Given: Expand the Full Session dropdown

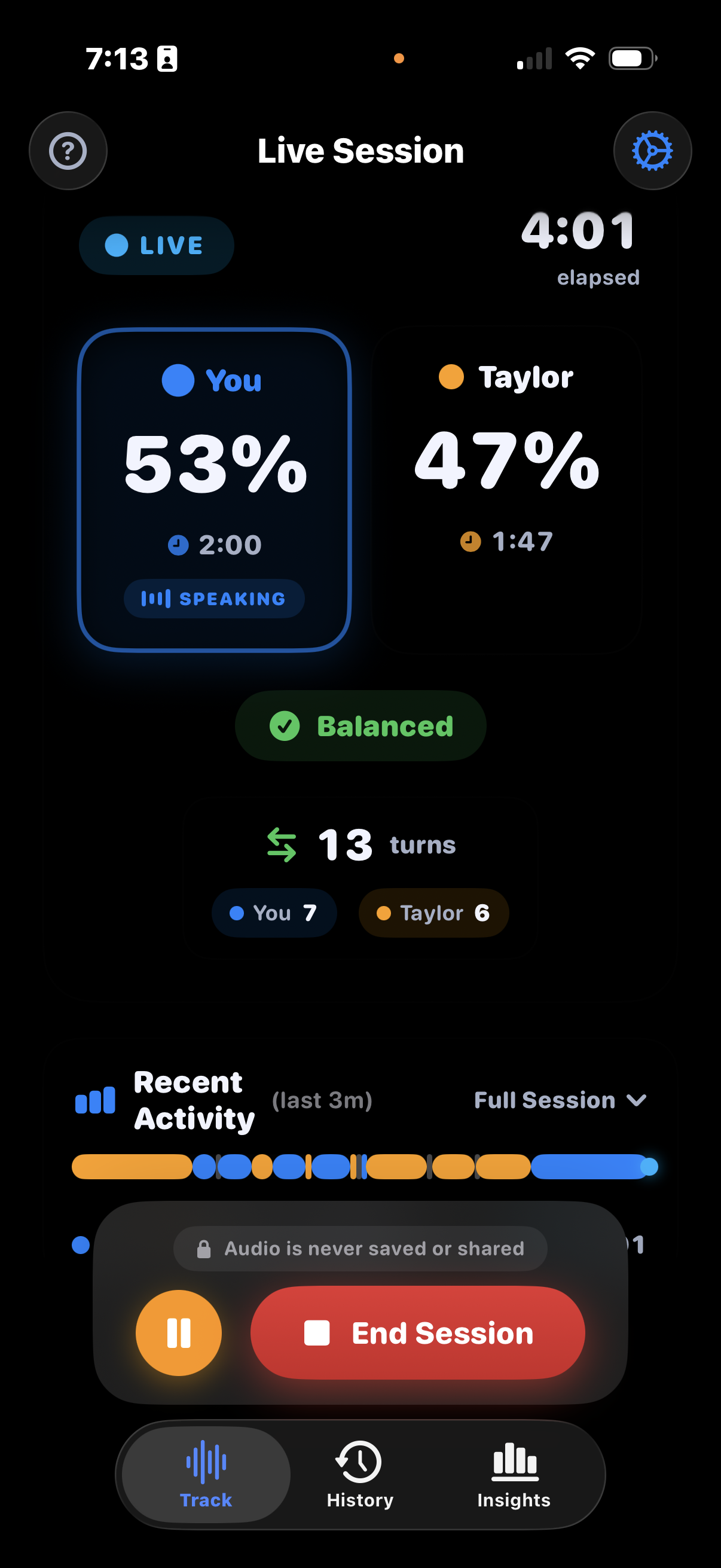Looking at the screenshot, I should [x=560, y=1100].
